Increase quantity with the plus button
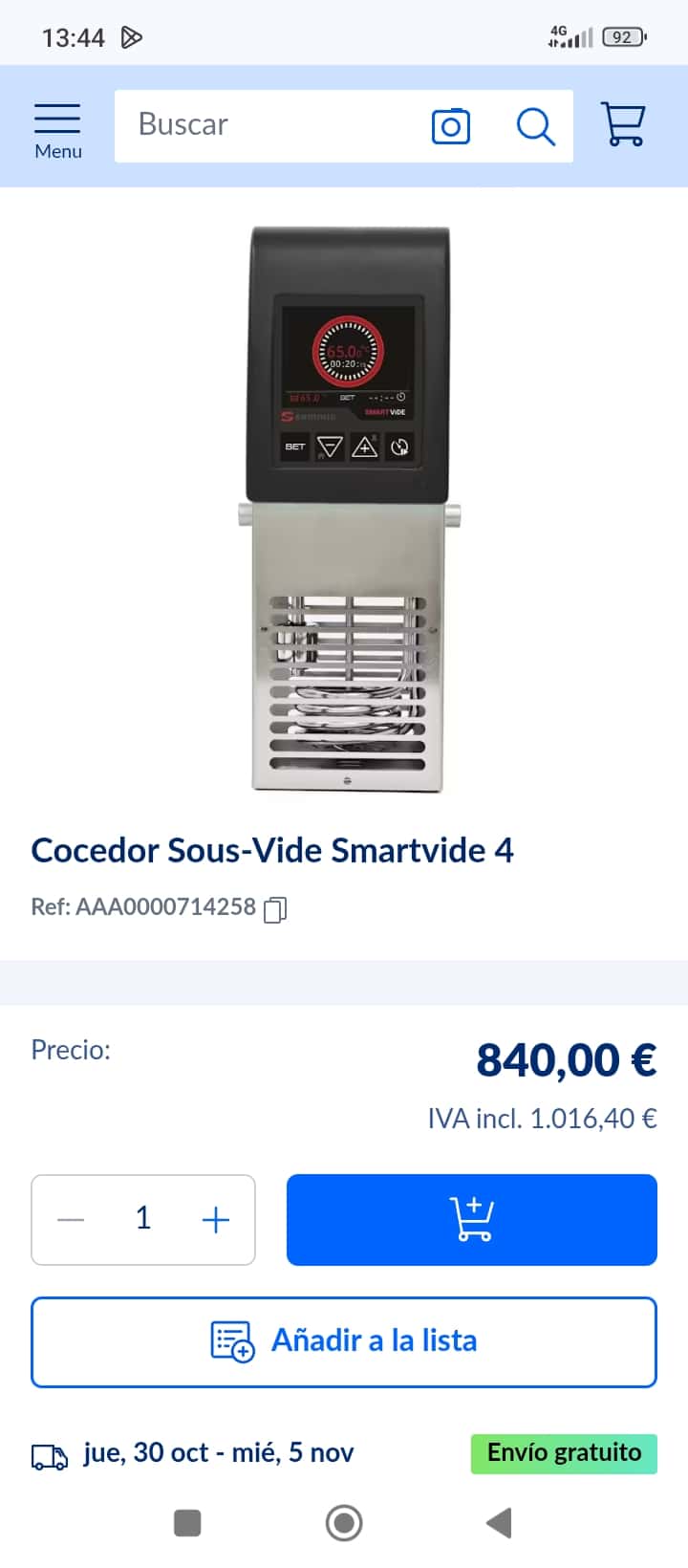Image resolution: width=688 pixels, height=1568 pixels. [216, 1220]
